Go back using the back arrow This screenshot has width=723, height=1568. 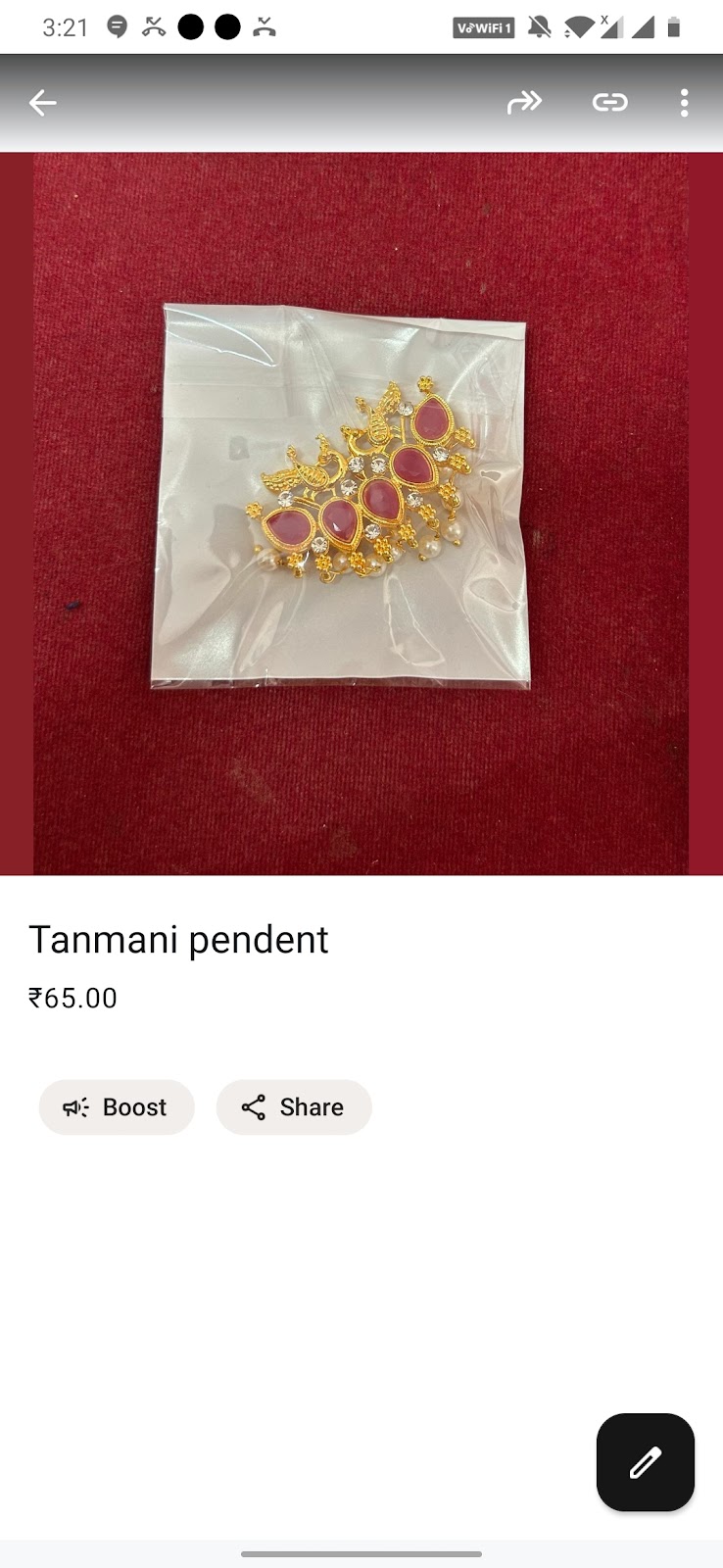tap(43, 102)
